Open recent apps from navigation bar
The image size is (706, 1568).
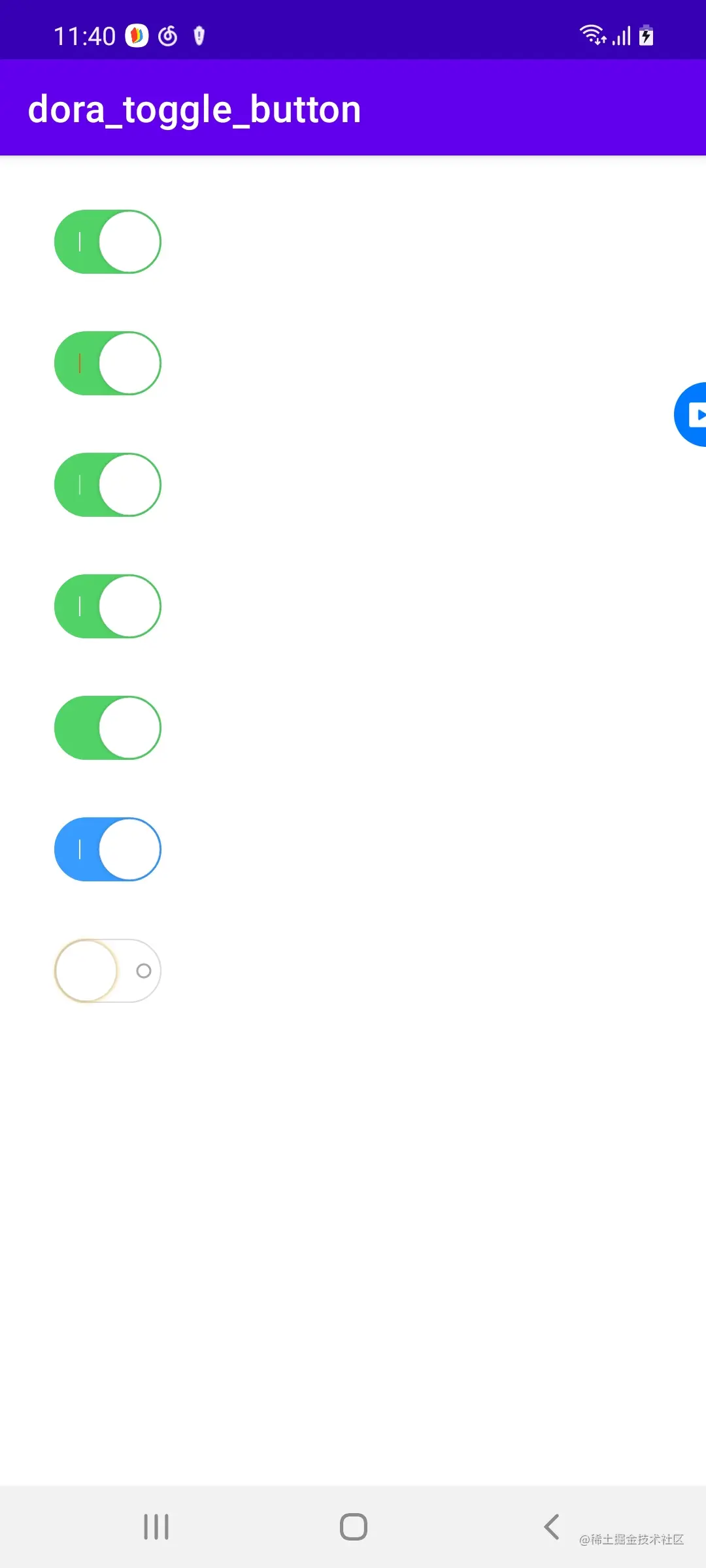[x=156, y=1527]
